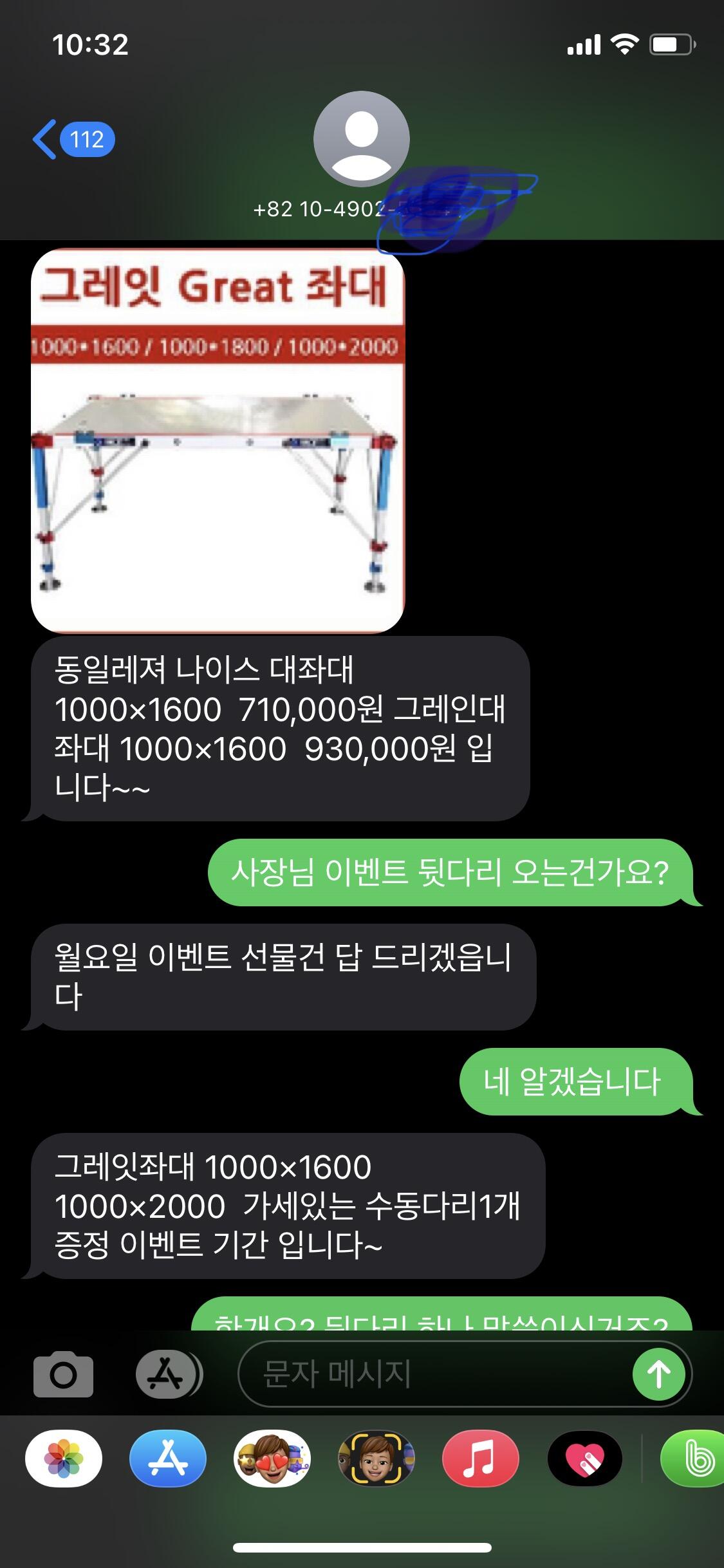Open the Music app in the drawer
The height and width of the screenshot is (1568, 724).
tap(481, 1459)
